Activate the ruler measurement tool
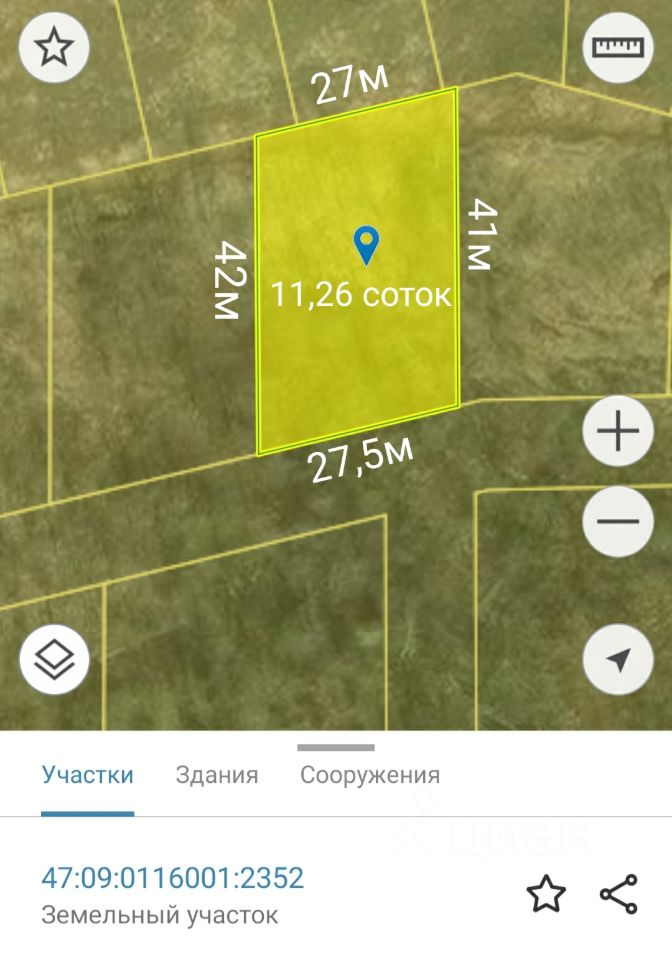Viewport: 672px width, 960px height. pyautogui.click(x=618, y=46)
